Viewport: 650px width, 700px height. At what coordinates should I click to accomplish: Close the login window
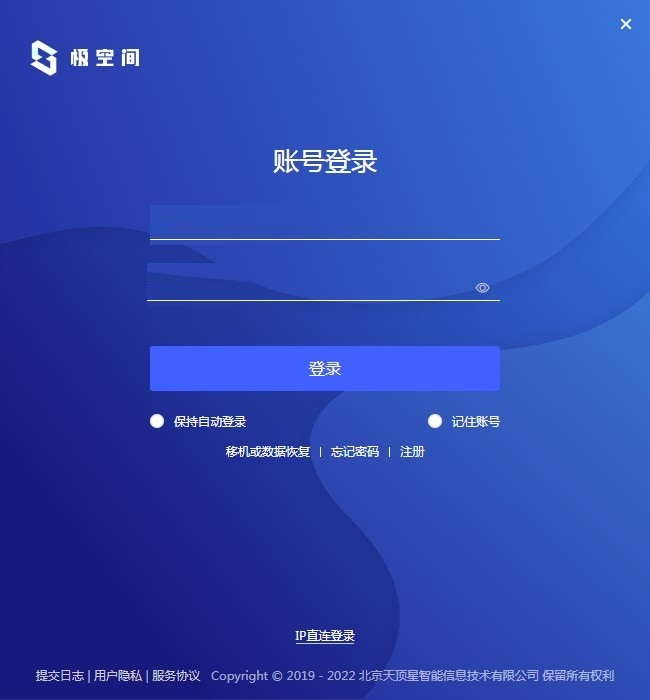coord(626,24)
